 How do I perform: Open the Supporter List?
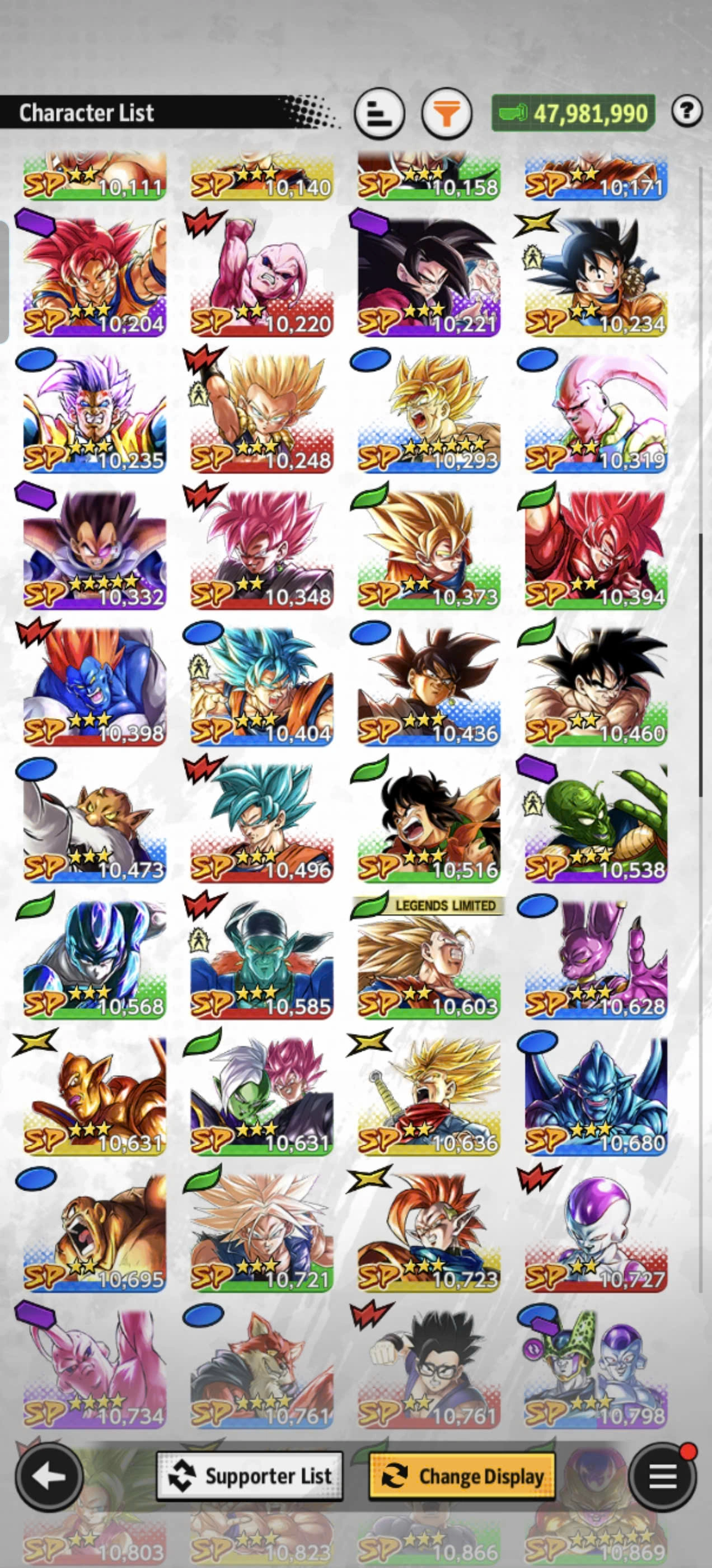click(250, 1476)
